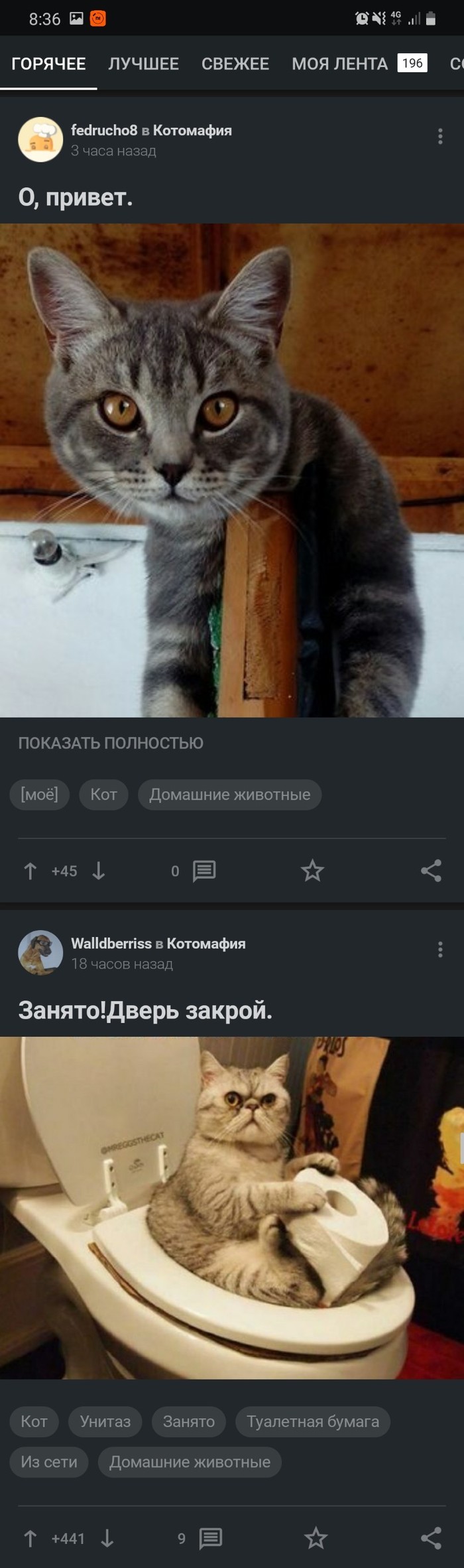Screen dimensions: 464x1568
Task: Switch to the СВЕЖЕЕ tab
Action: tap(235, 64)
